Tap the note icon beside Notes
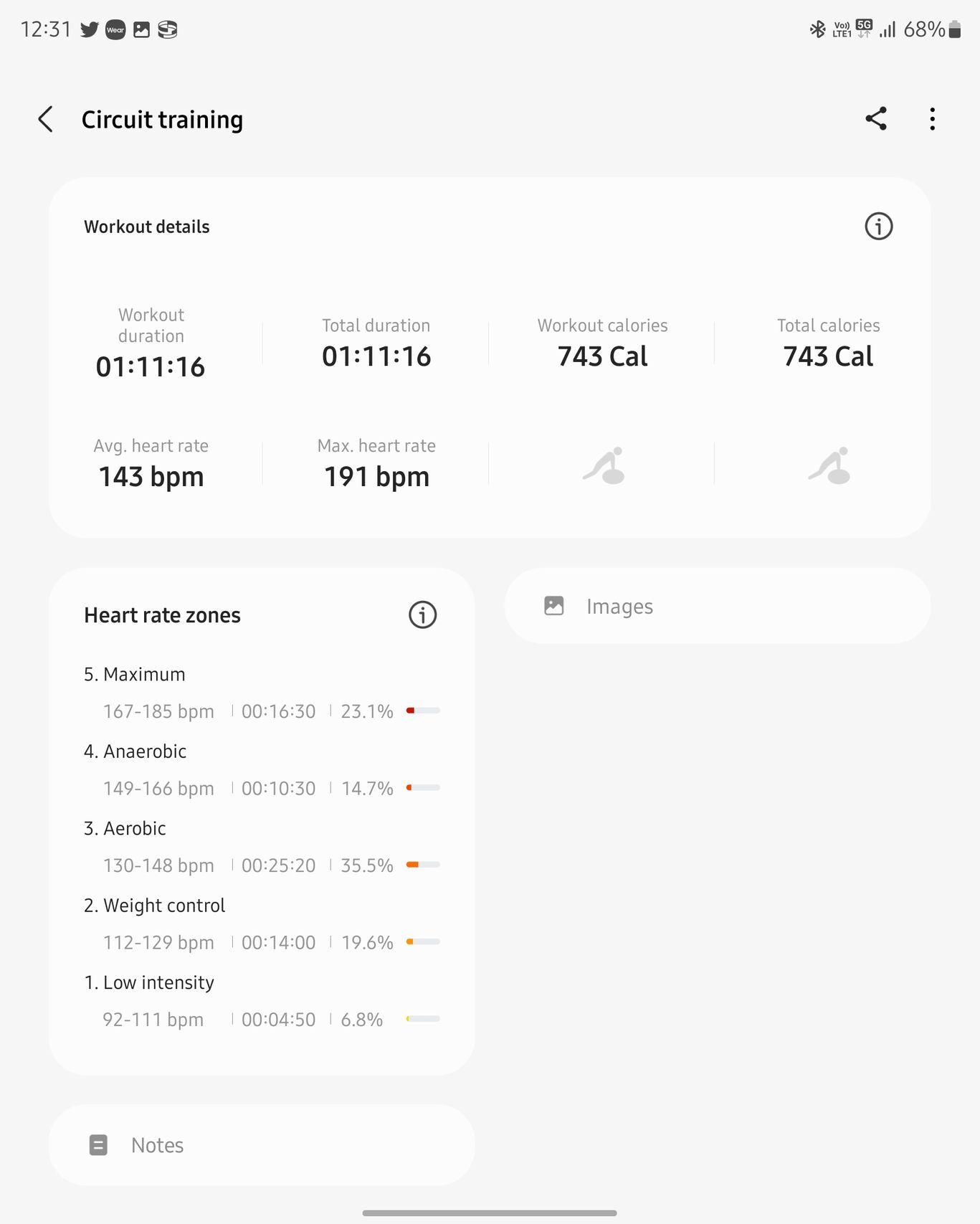Image resolution: width=980 pixels, height=1224 pixels. click(x=98, y=1144)
